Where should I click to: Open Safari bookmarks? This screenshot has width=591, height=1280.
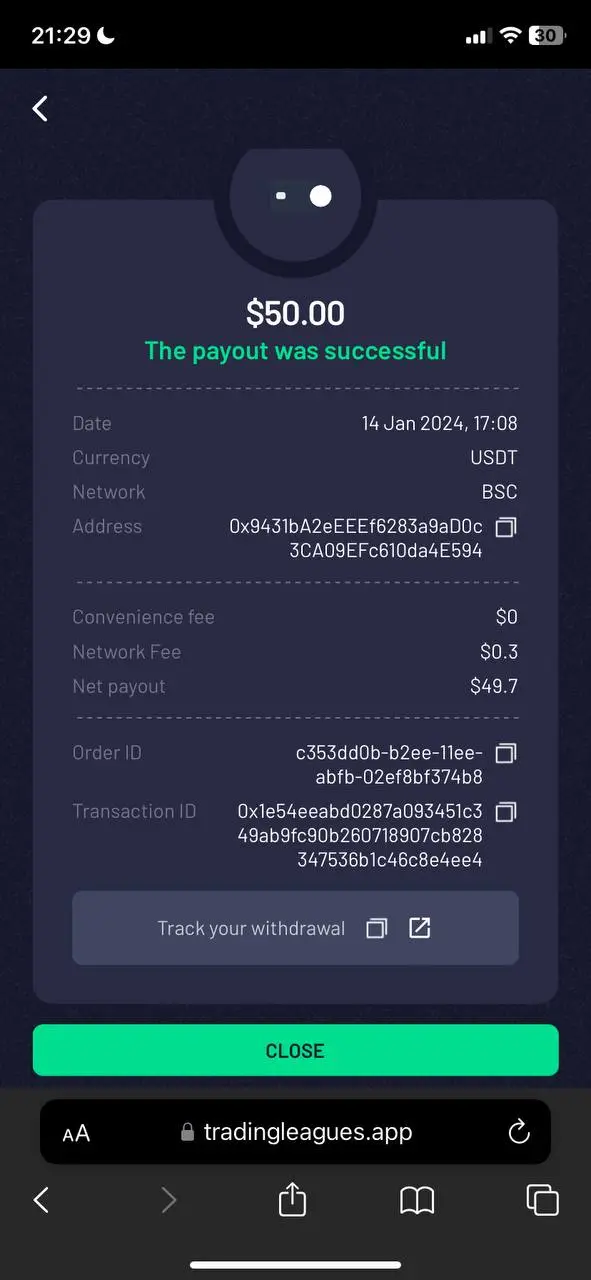tap(417, 1200)
